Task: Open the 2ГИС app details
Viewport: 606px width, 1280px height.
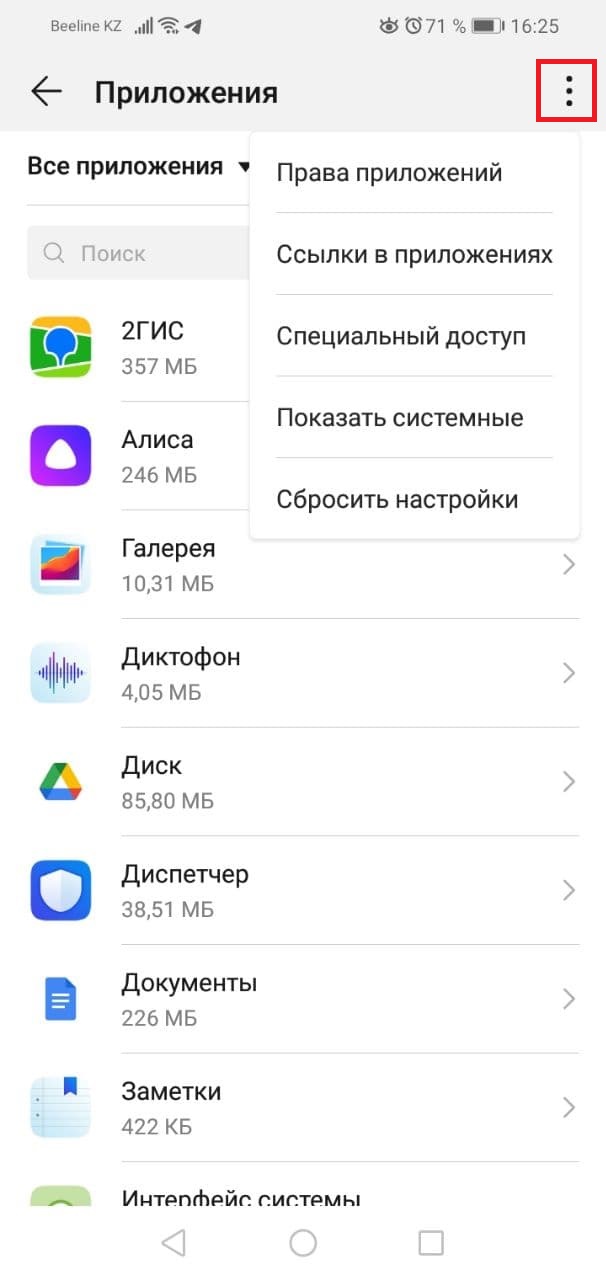Action: [150, 347]
